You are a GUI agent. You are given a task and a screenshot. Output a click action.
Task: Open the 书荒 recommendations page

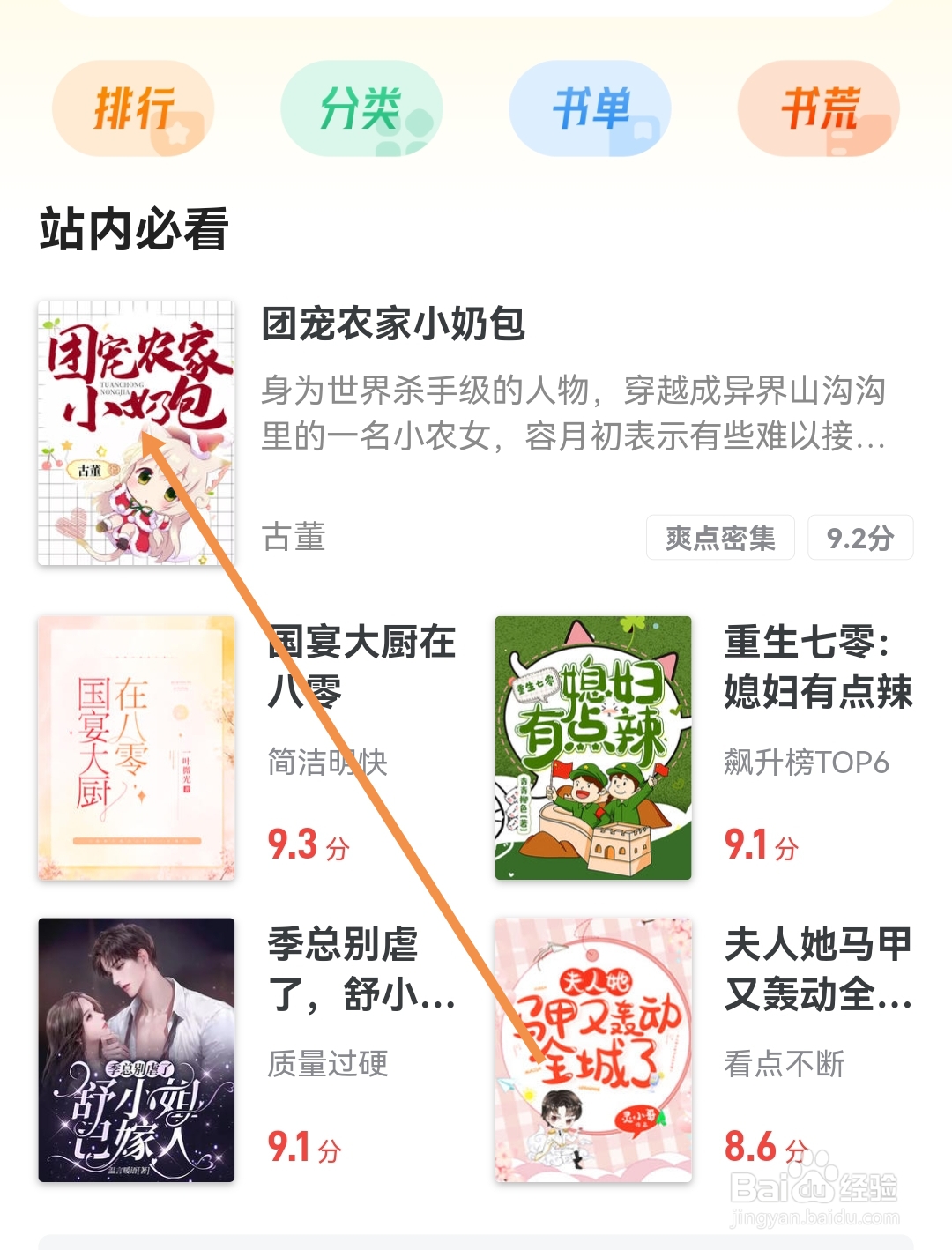tap(818, 108)
